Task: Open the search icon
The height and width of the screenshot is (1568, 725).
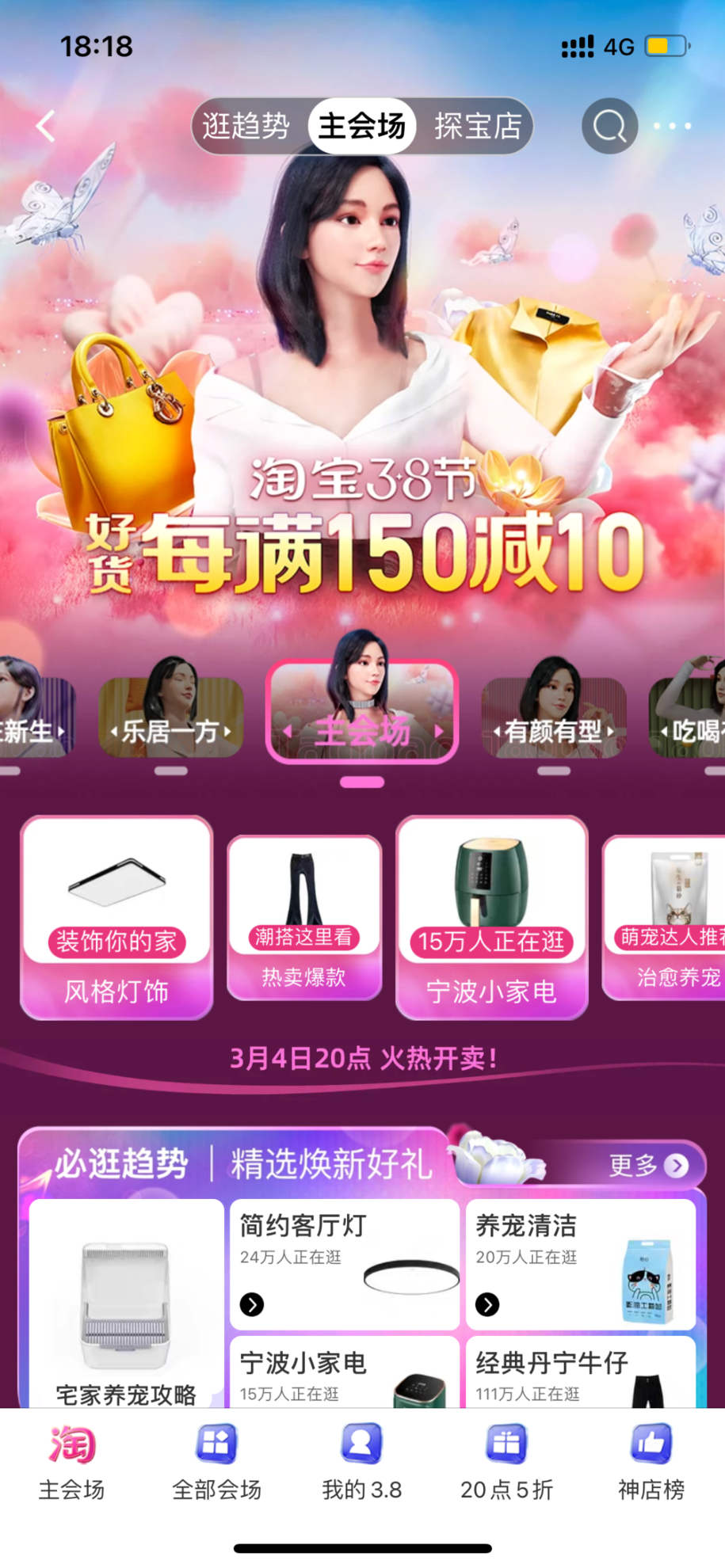Action: [609, 126]
